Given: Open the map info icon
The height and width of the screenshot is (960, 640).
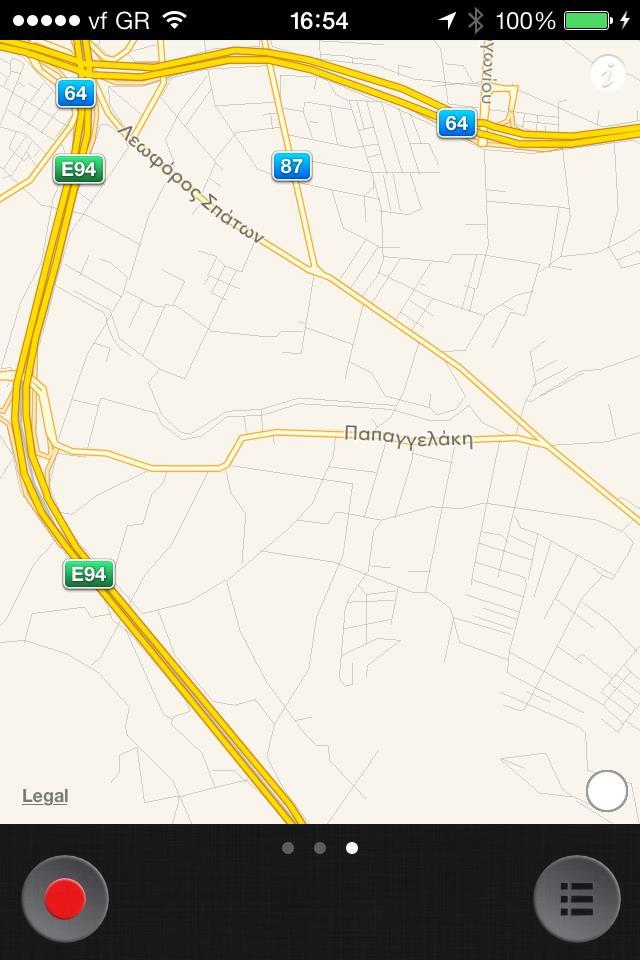Looking at the screenshot, I should [607, 73].
